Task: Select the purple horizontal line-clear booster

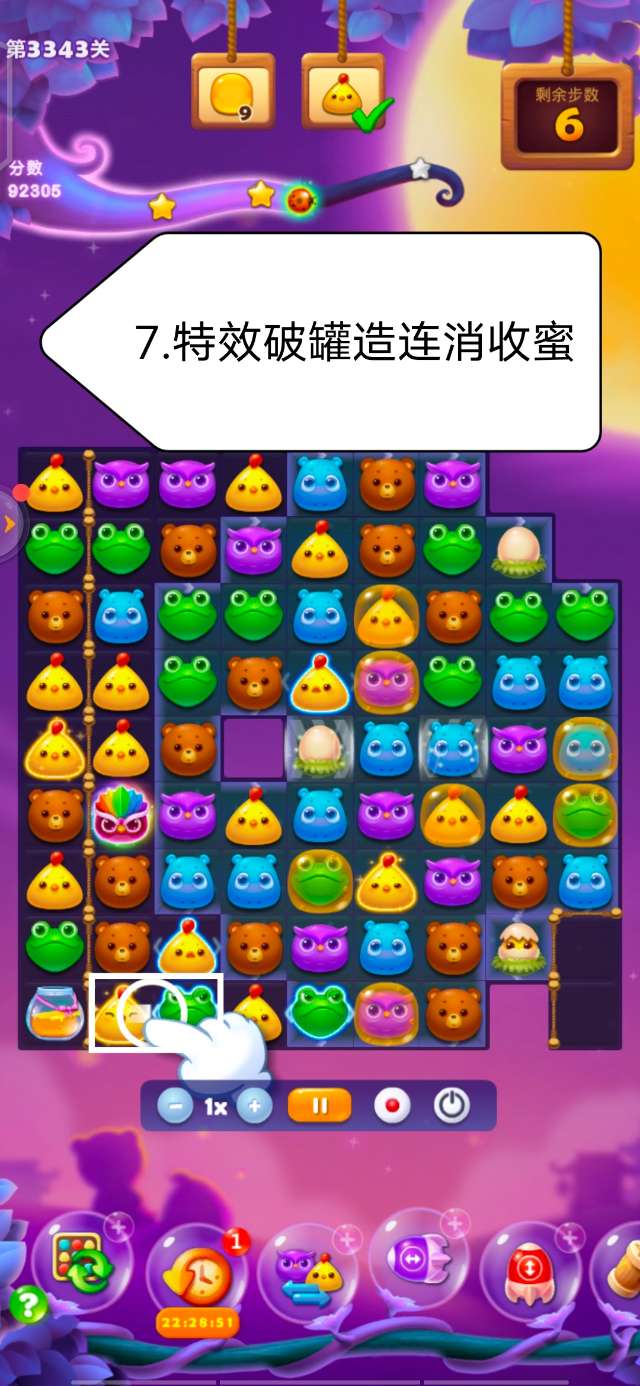Action: [415, 1256]
